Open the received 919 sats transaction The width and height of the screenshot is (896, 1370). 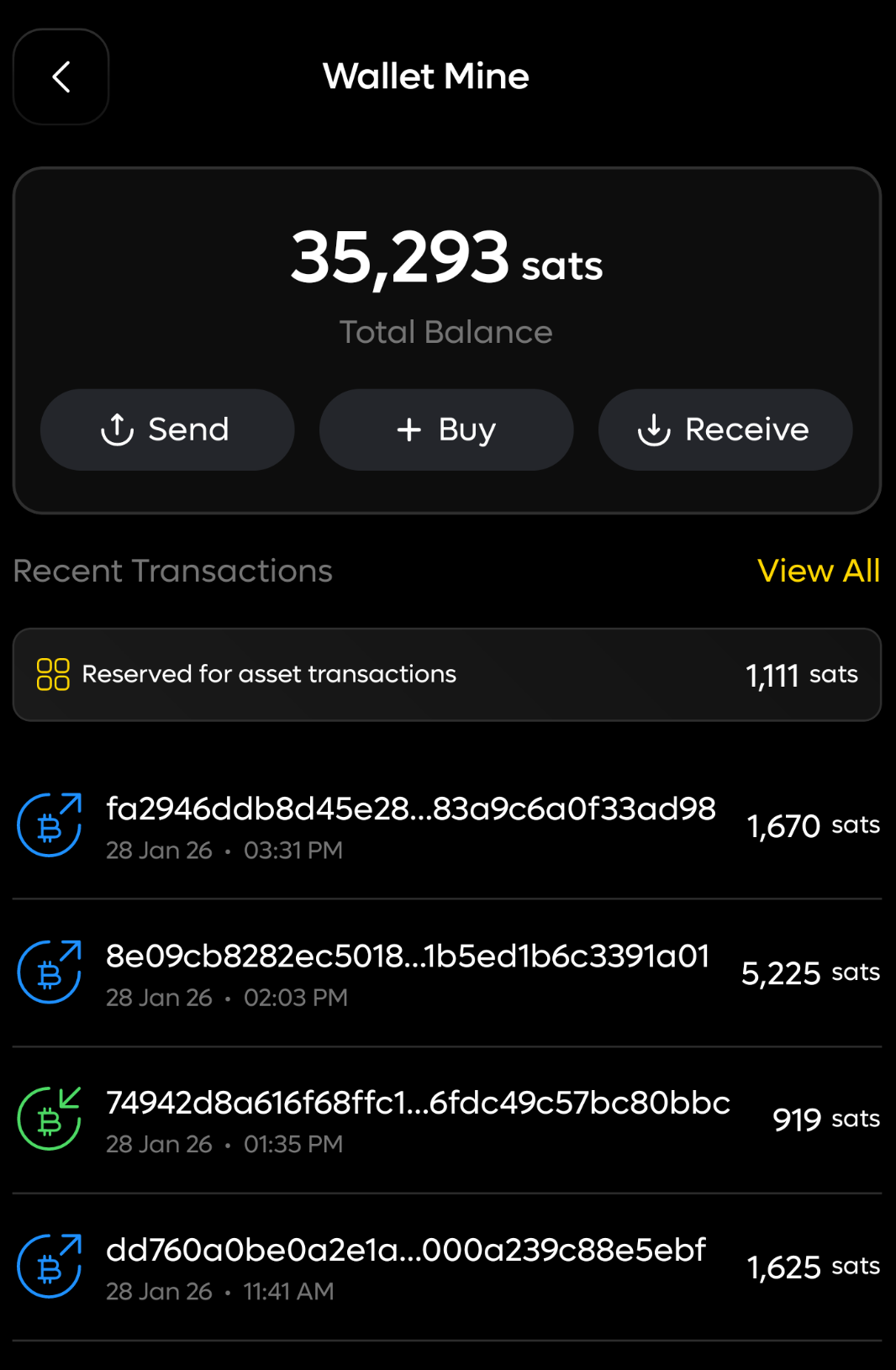(446, 1120)
